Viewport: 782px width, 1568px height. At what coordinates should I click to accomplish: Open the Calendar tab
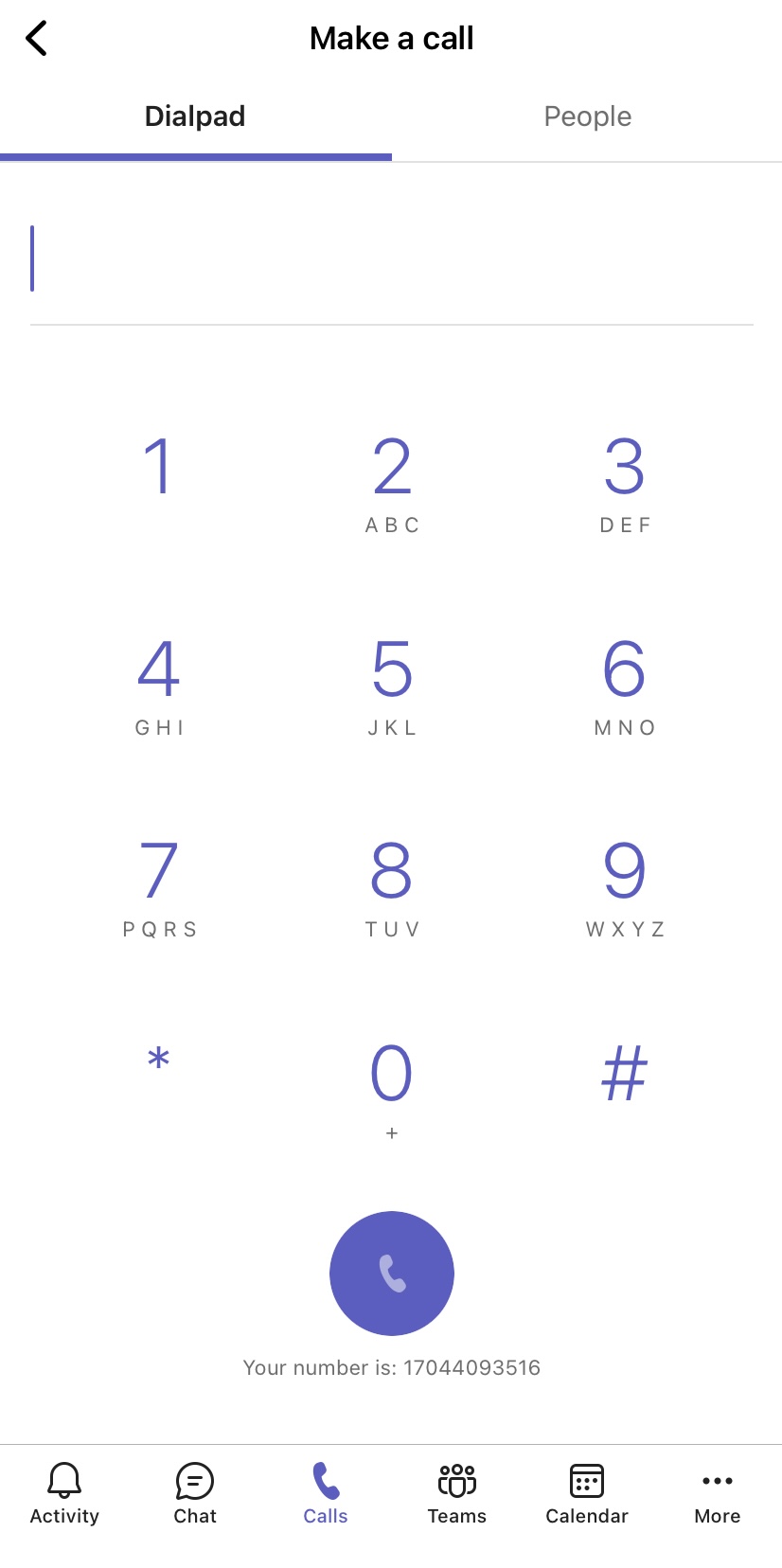click(x=587, y=1493)
